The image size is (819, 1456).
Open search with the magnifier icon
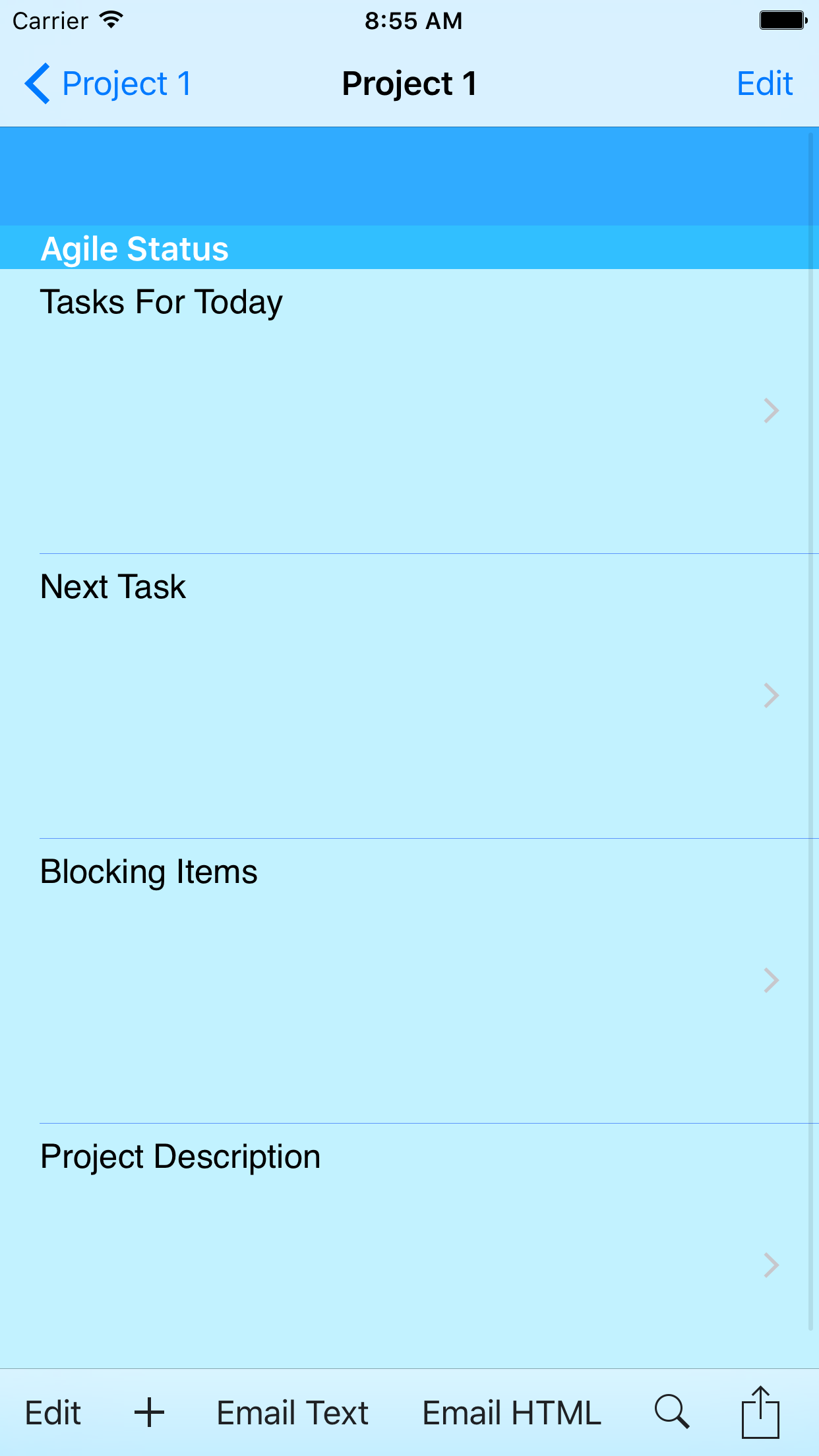click(672, 1412)
